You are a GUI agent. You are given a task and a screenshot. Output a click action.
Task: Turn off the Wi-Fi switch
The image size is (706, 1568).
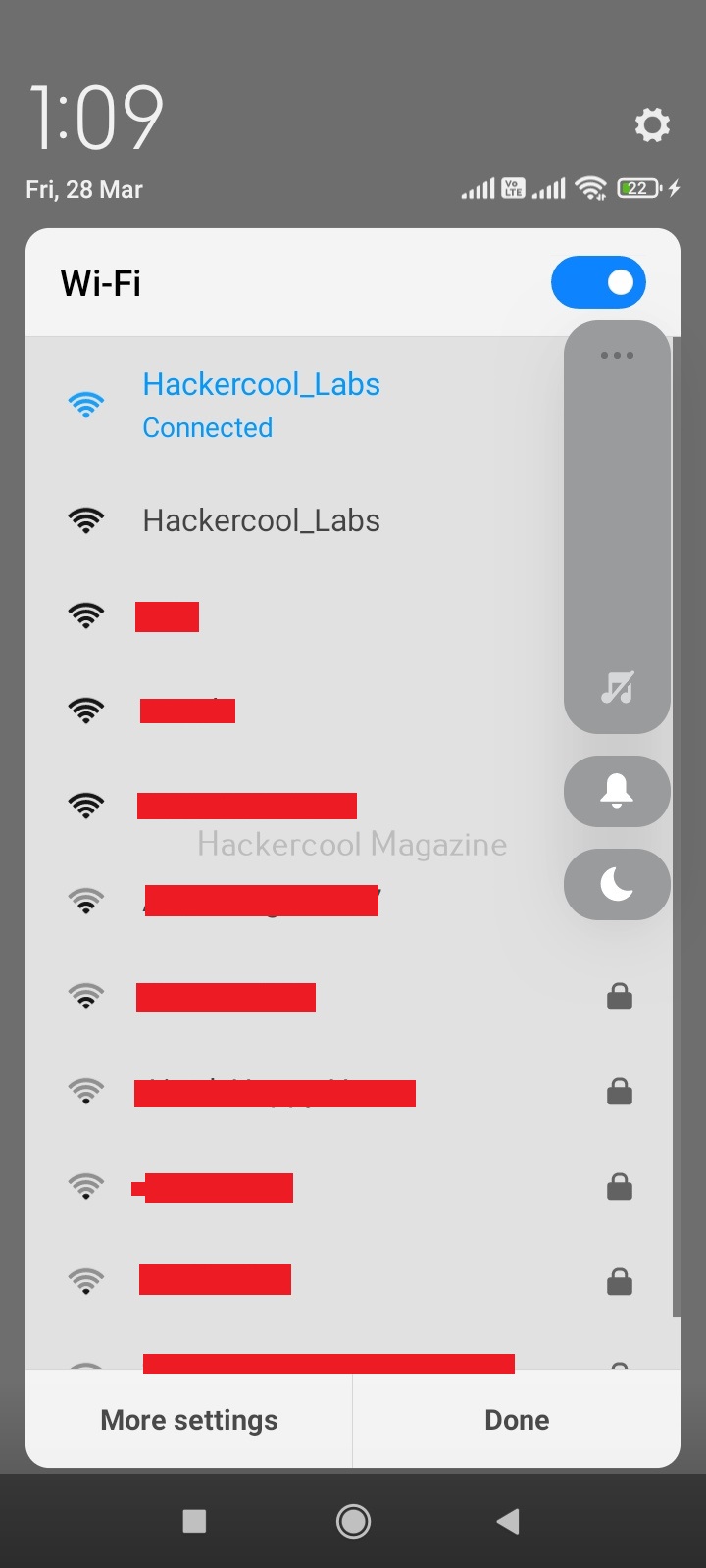[598, 282]
